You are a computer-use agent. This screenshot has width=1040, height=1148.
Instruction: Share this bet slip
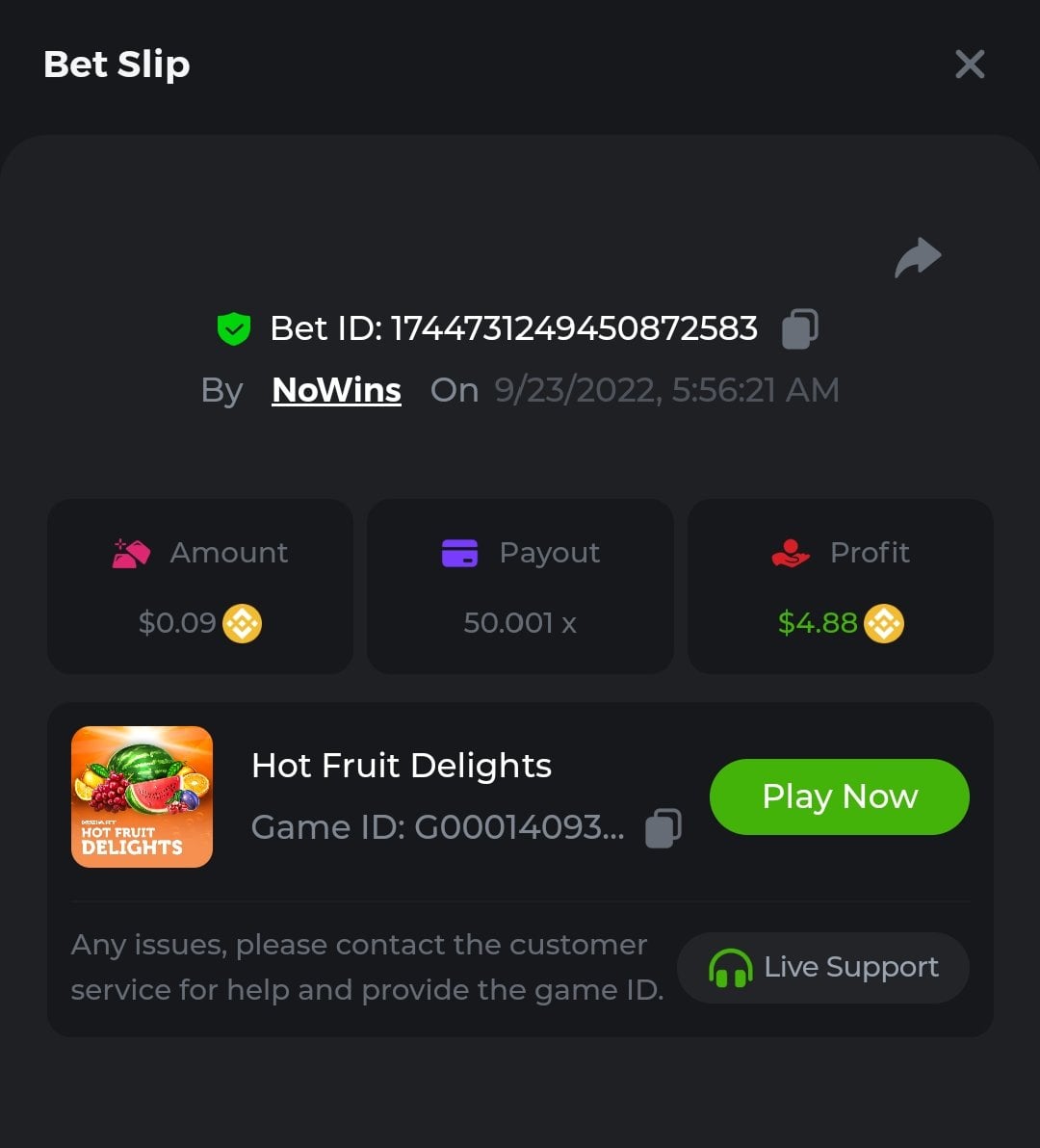[917, 258]
